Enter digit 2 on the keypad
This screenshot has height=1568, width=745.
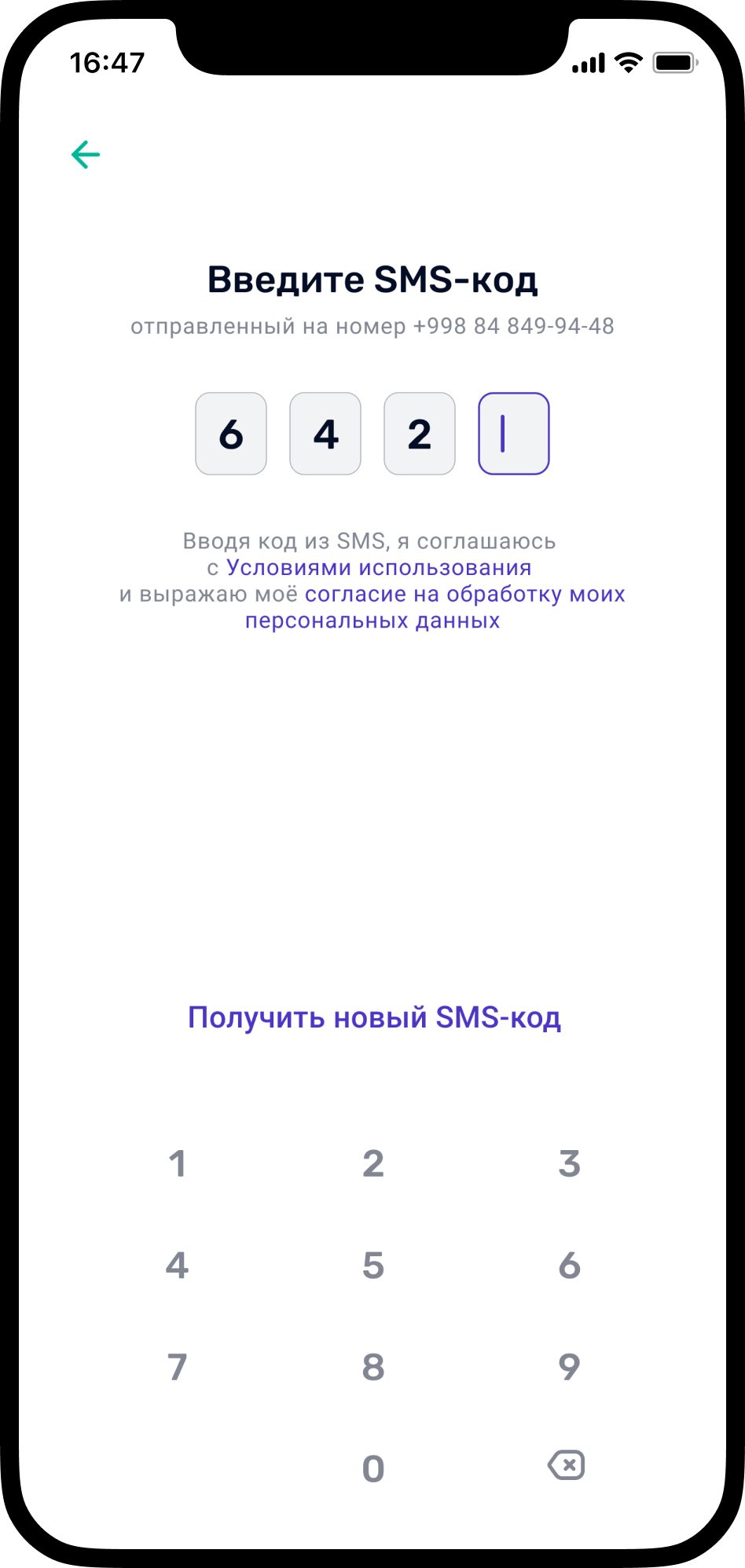[373, 1163]
